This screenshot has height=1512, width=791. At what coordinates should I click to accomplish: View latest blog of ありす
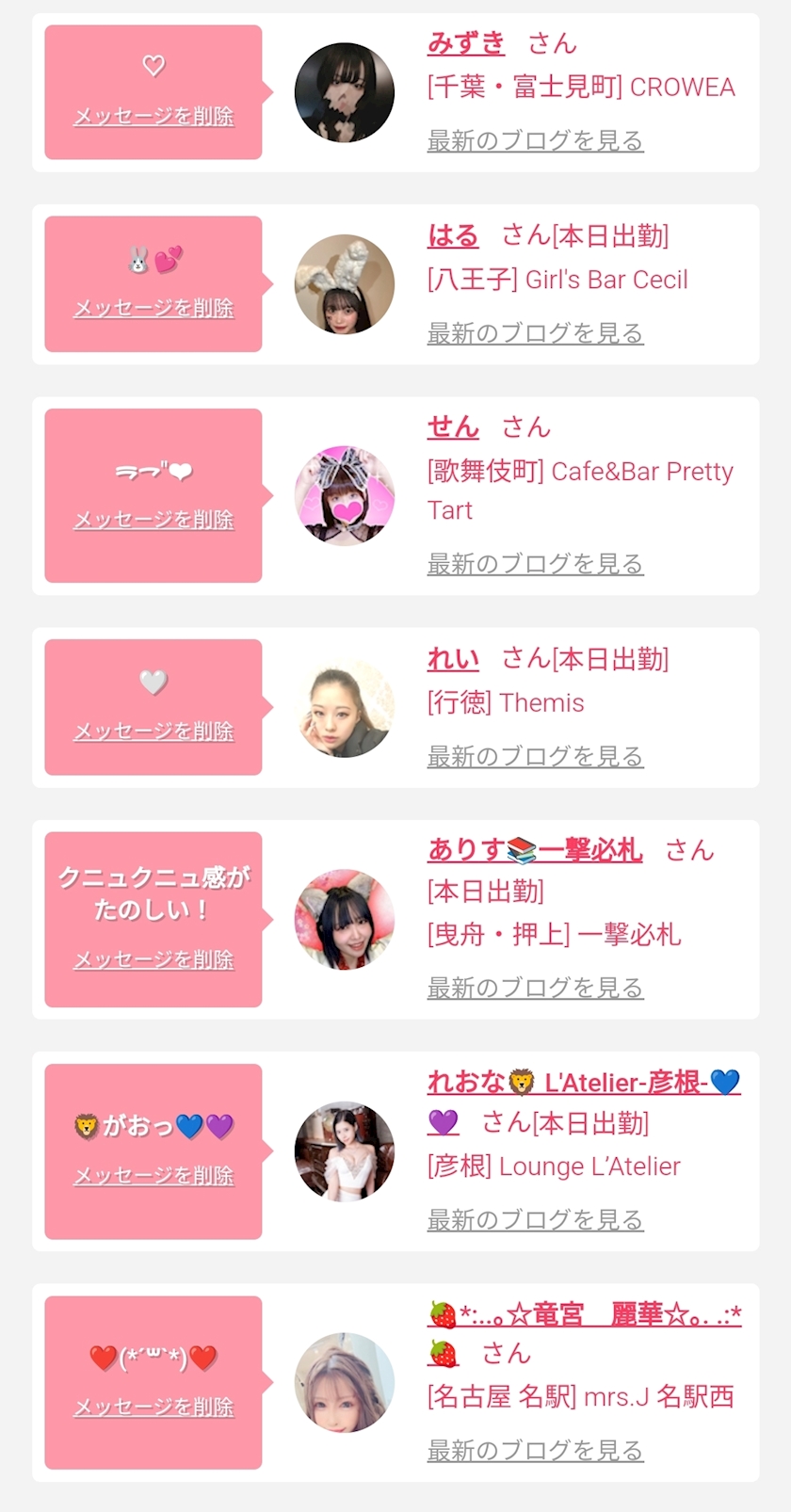click(535, 989)
